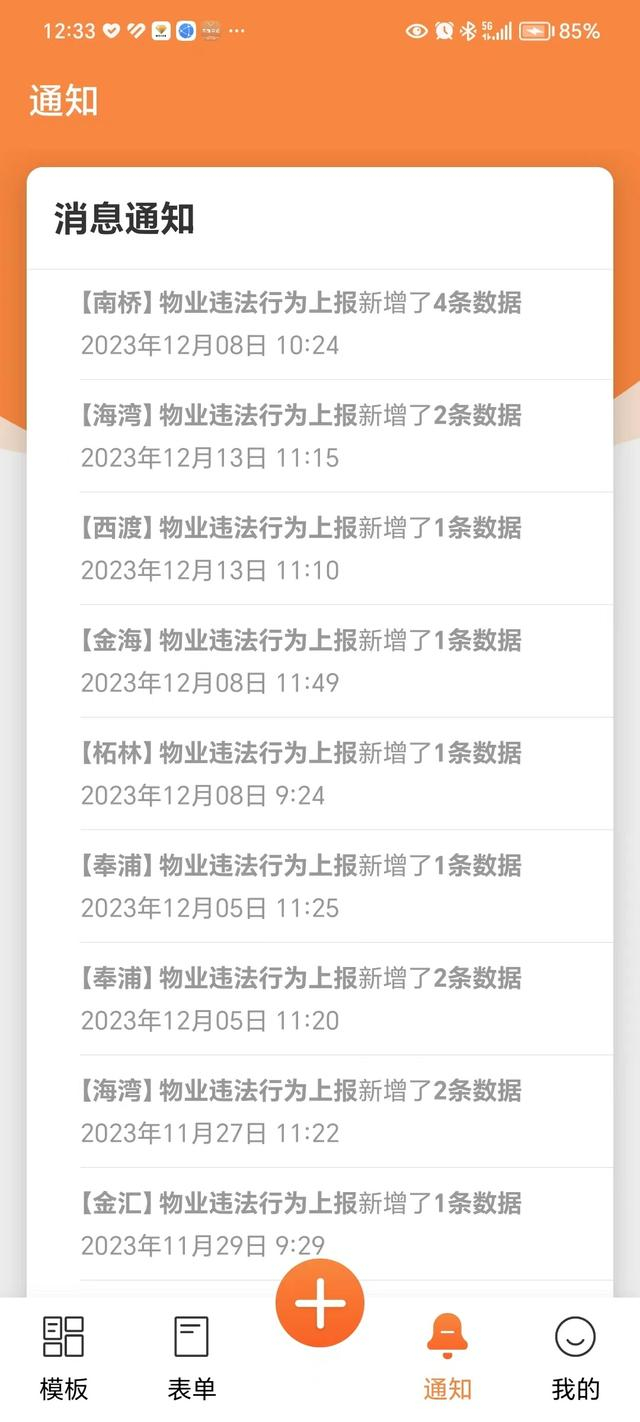Switch to the 模板 tab
Screen dimensions: 640x1422
pyautogui.click(x=64, y=1356)
